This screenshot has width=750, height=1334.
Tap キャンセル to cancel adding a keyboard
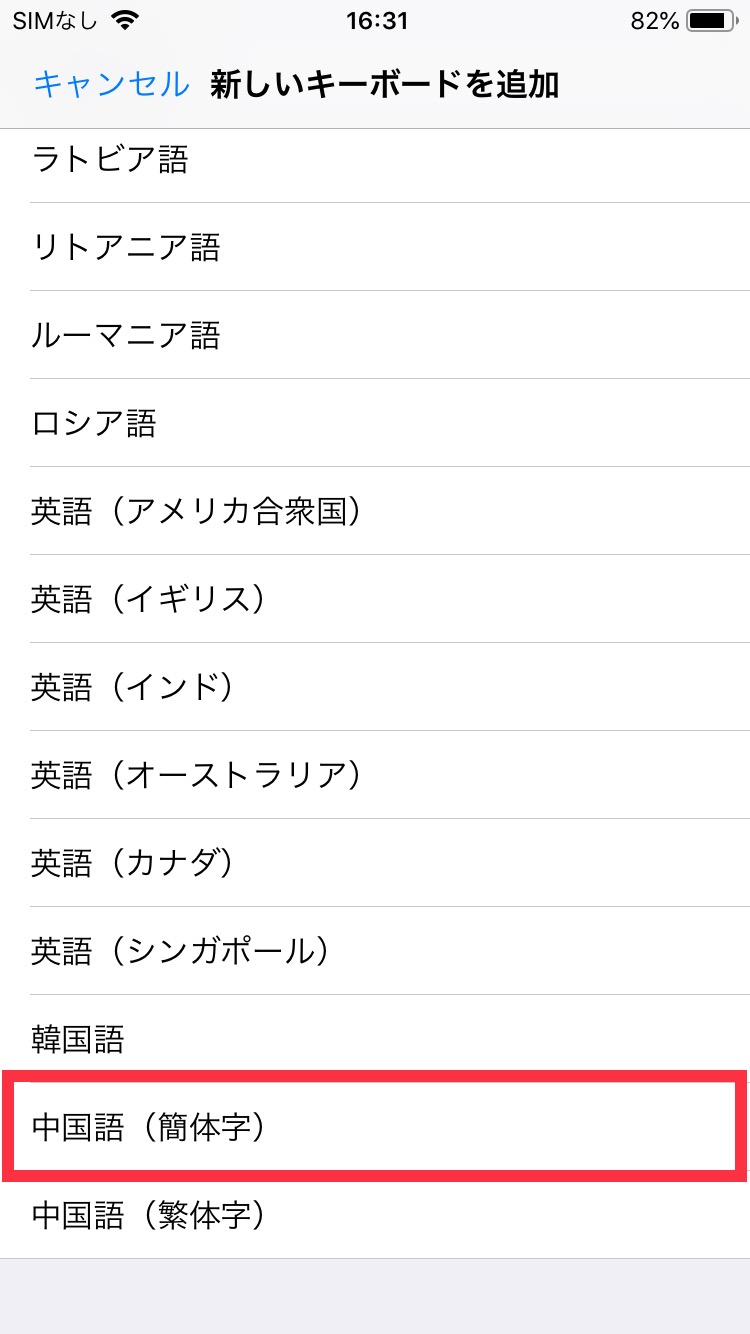coord(111,85)
